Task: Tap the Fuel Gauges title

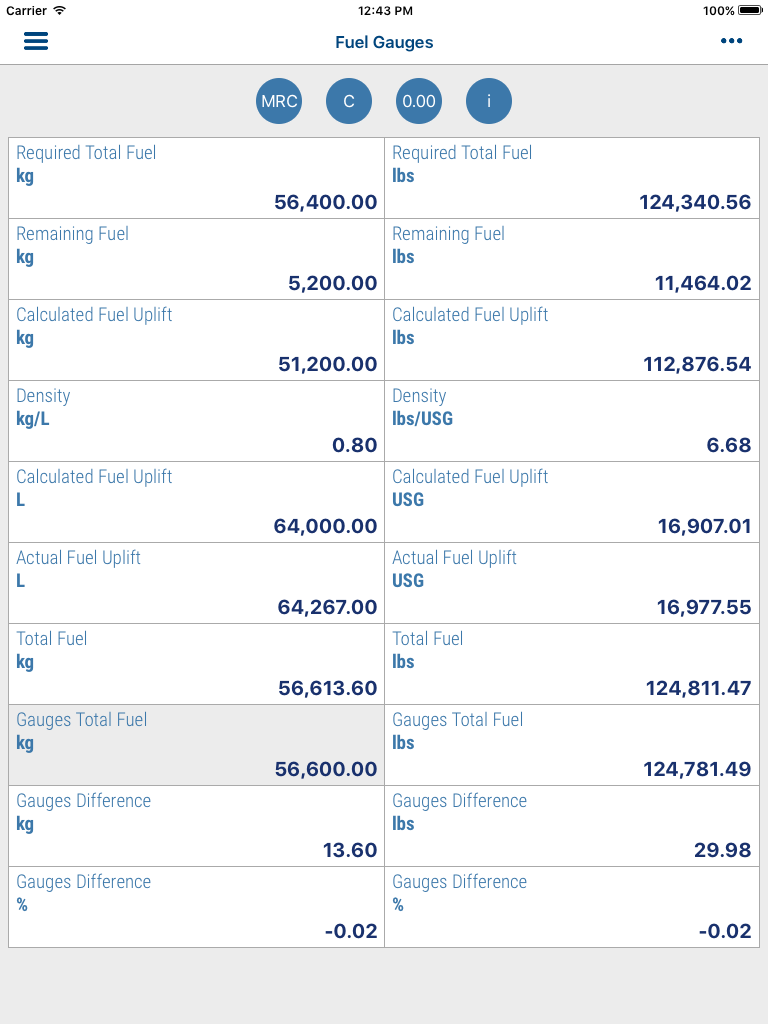Action: (x=384, y=42)
